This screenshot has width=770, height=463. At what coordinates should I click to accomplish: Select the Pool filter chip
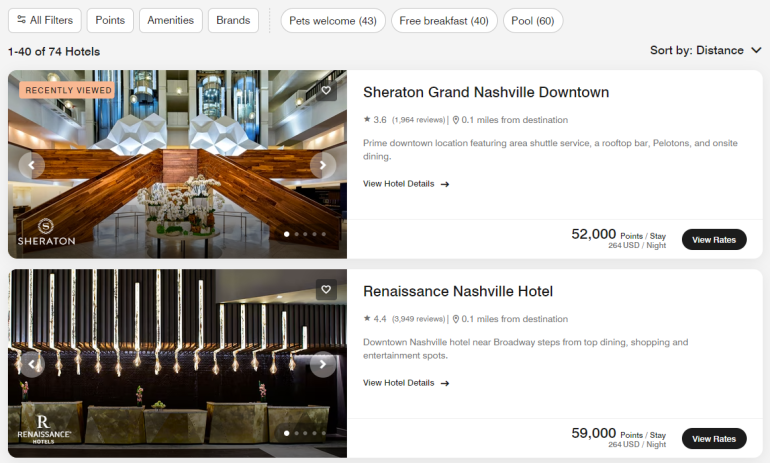click(x=532, y=20)
